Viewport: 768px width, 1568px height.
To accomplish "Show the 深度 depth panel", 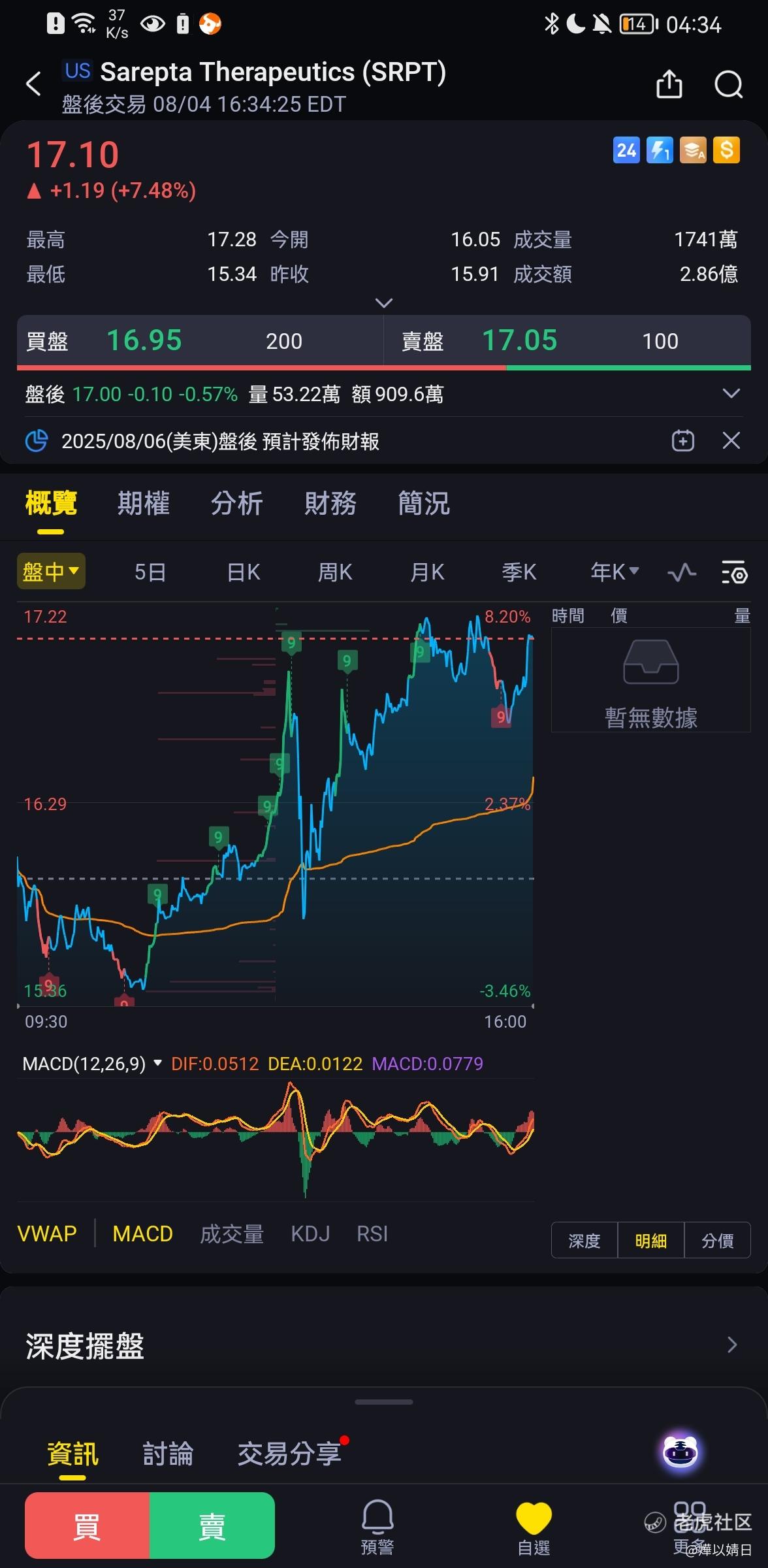I will coord(584,1240).
